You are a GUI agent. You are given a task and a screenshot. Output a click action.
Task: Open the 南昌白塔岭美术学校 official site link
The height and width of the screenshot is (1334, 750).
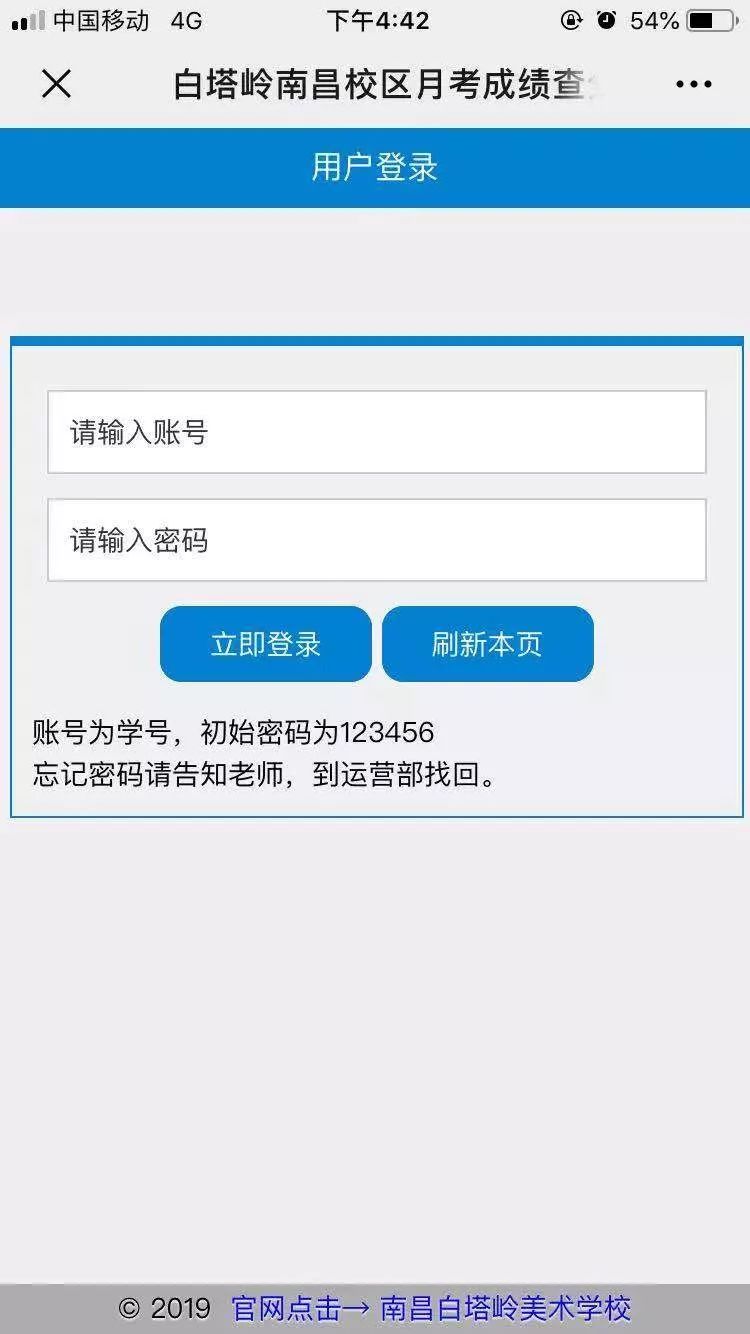coord(515,1308)
